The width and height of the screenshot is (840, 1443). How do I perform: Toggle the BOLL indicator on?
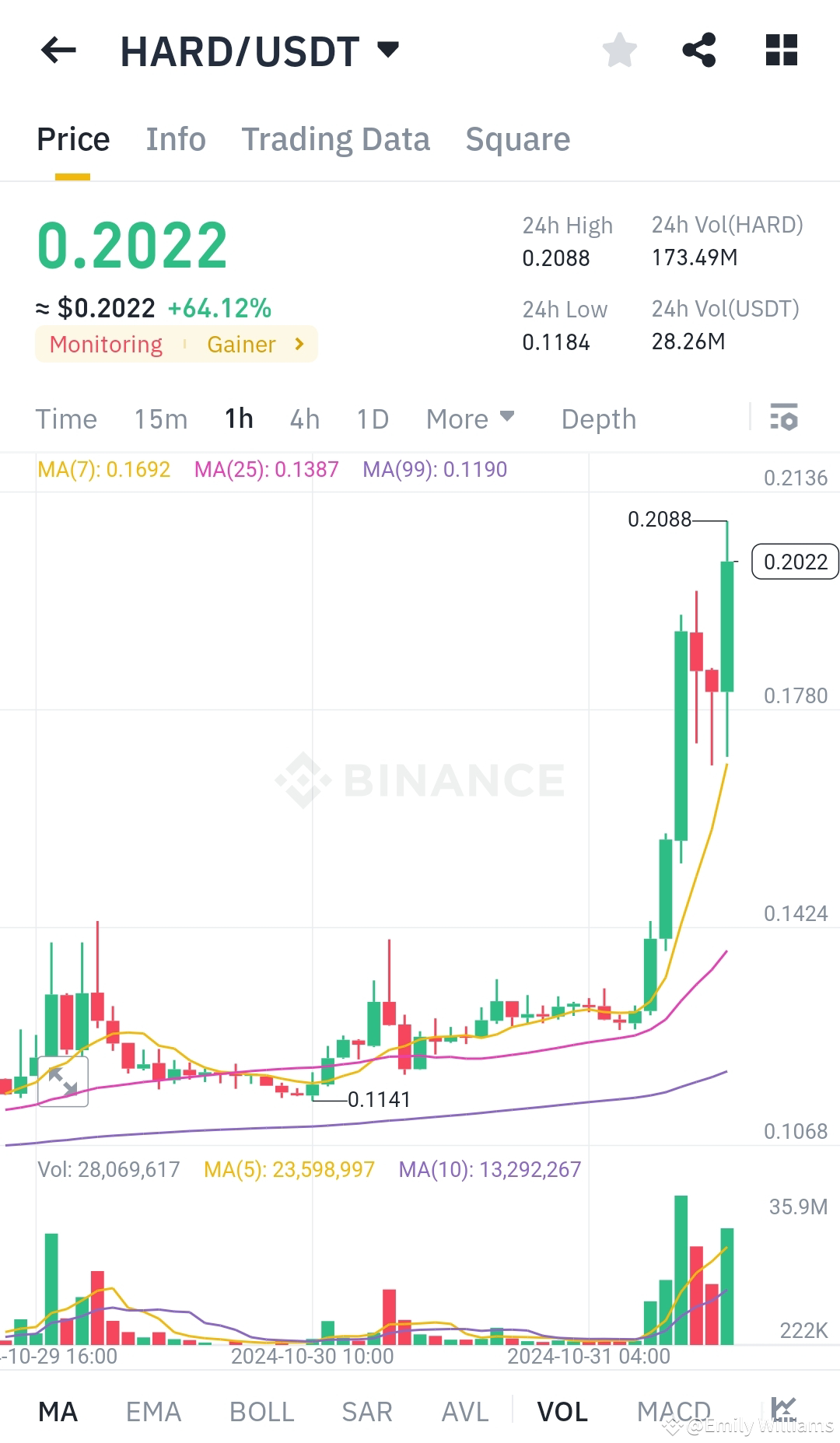tap(261, 1410)
